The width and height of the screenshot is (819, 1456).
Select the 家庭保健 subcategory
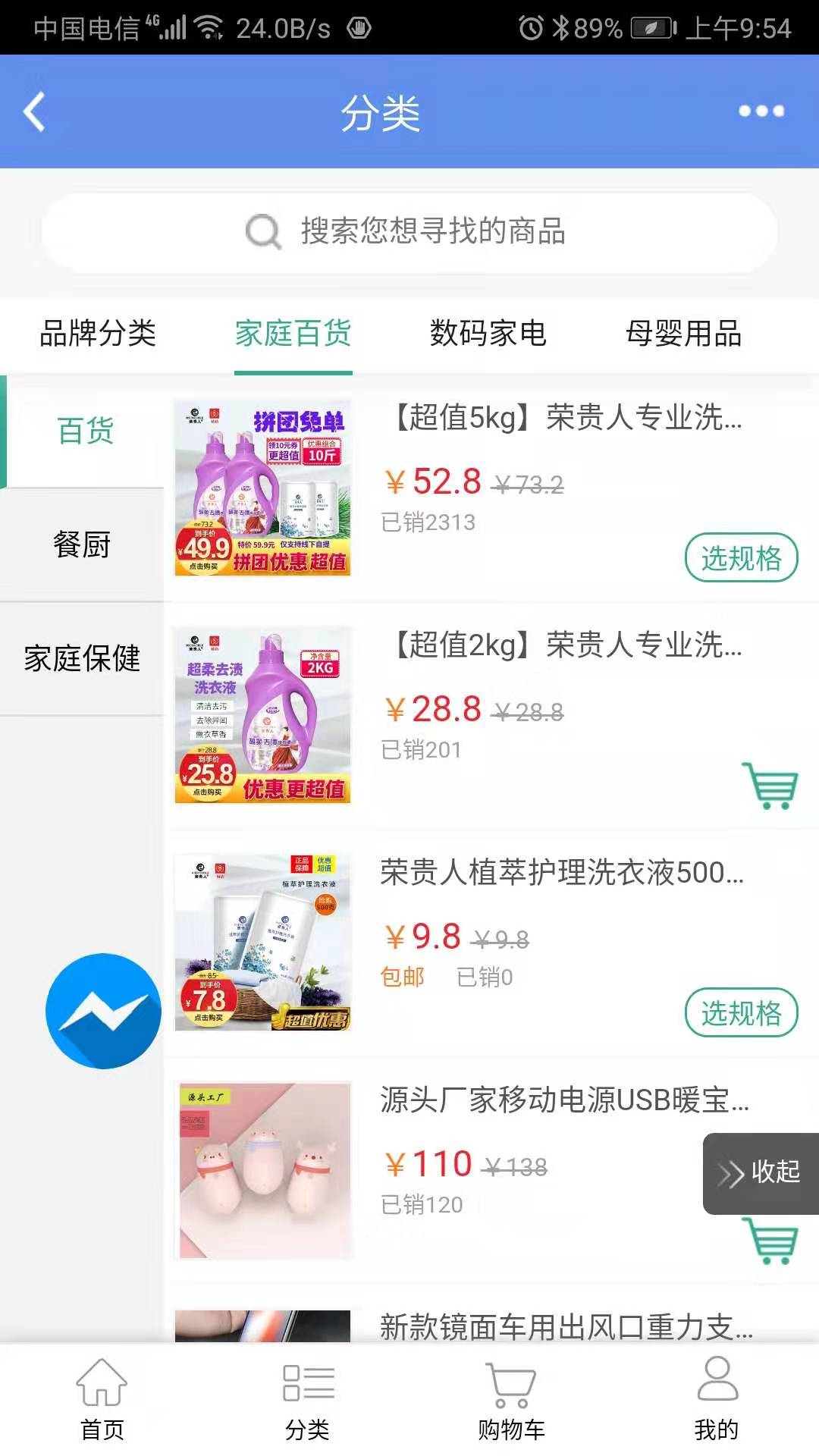pyautogui.click(x=82, y=658)
